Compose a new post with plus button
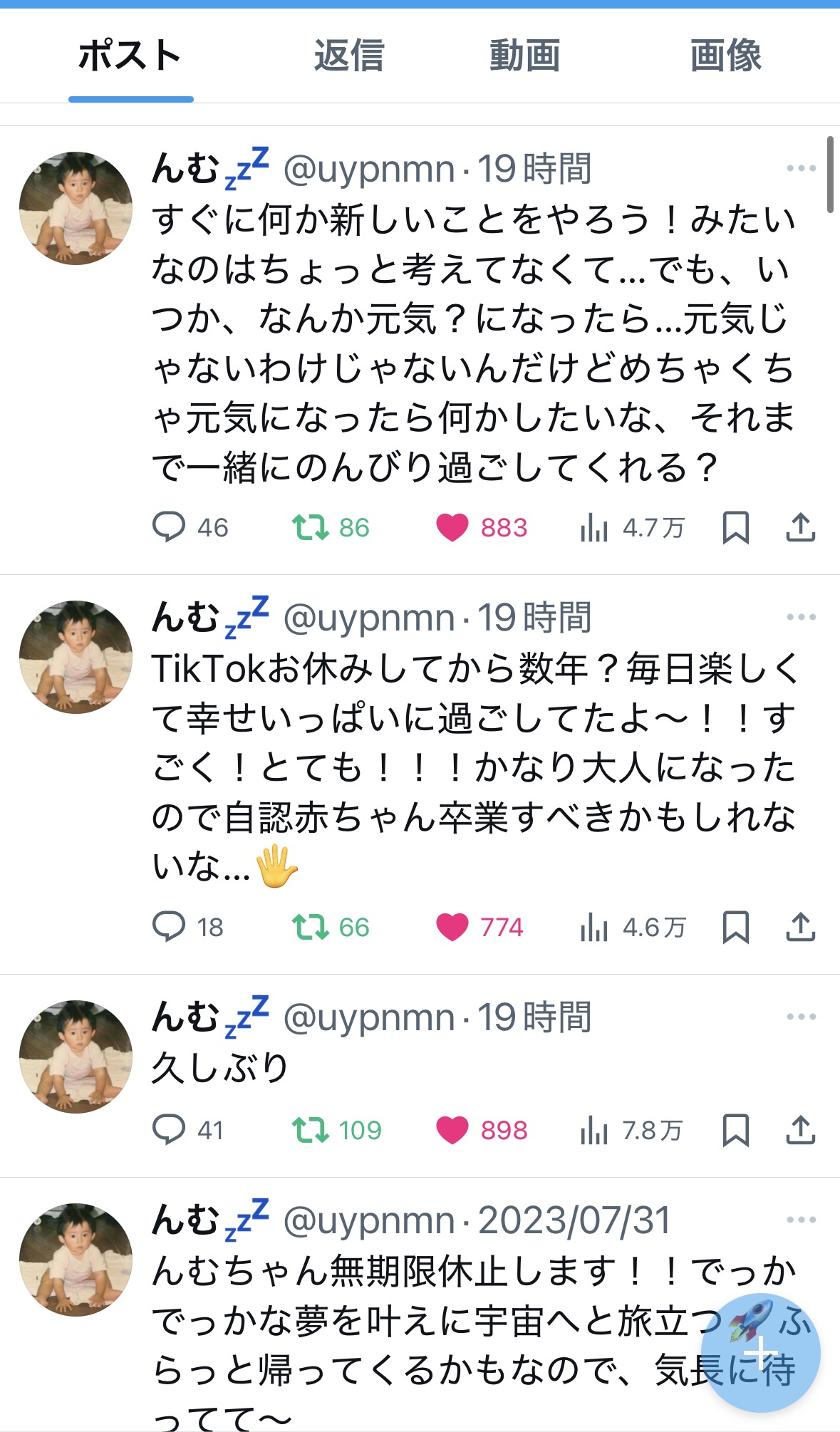The image size is (840, 1432). [x=761, y=1351]
